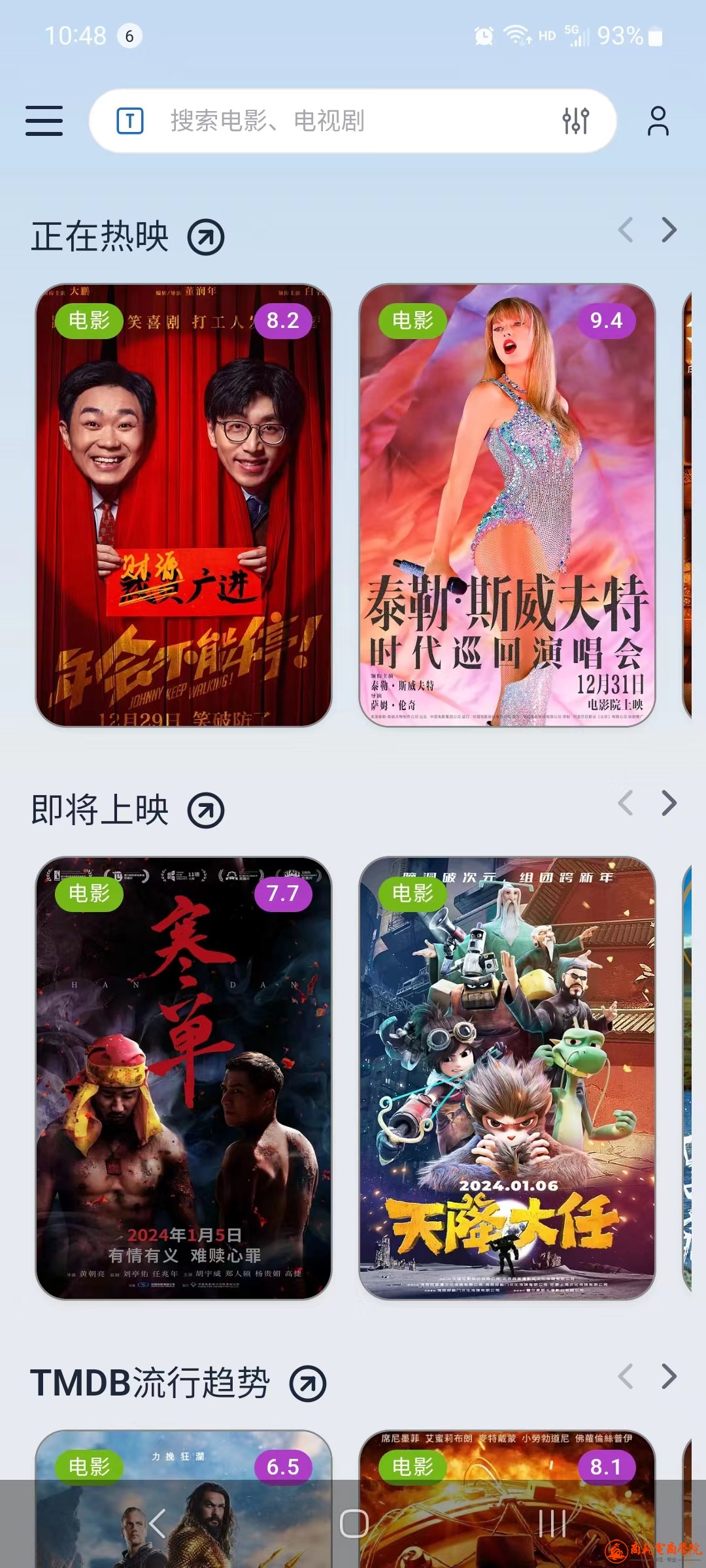Go to the system home screen
Image resolution: width=706 pixels, height=1568 pixels.
pyautogui.click(x=354, y=1524)
